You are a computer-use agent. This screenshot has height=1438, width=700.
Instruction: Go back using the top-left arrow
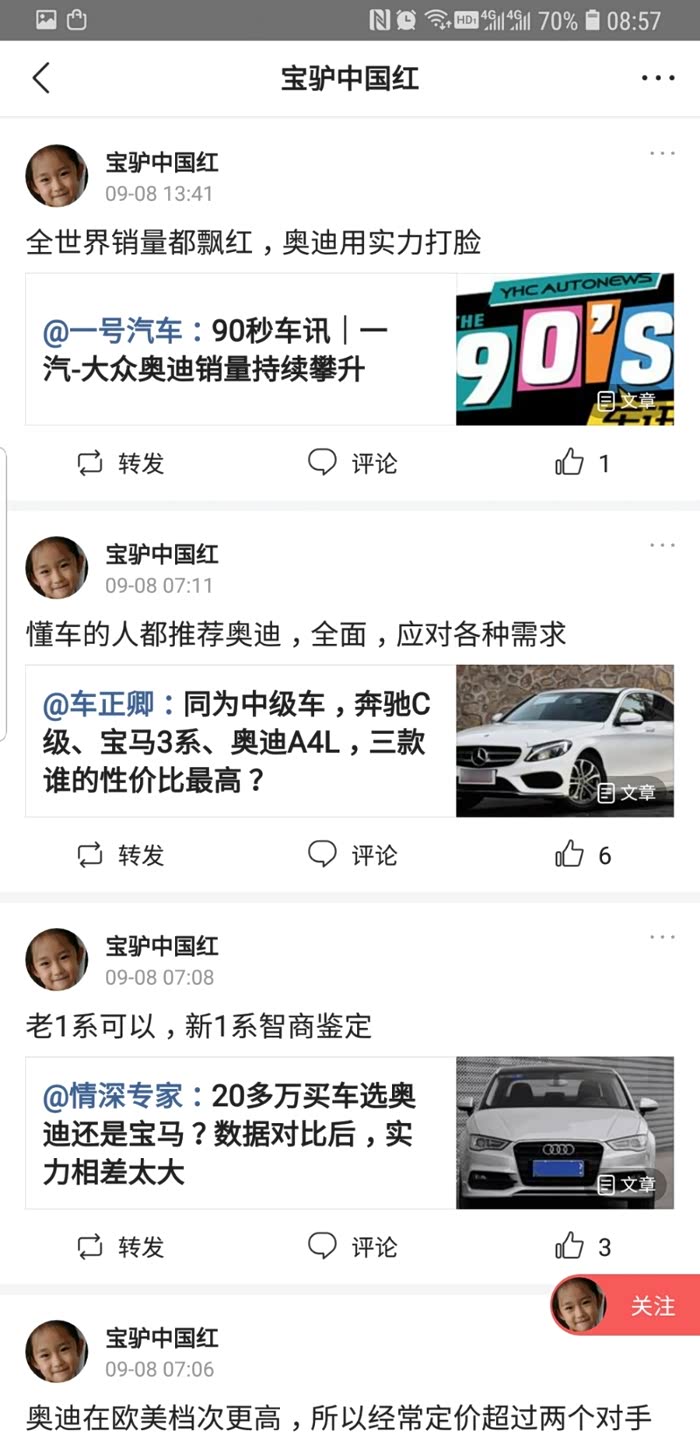point(41,78)
